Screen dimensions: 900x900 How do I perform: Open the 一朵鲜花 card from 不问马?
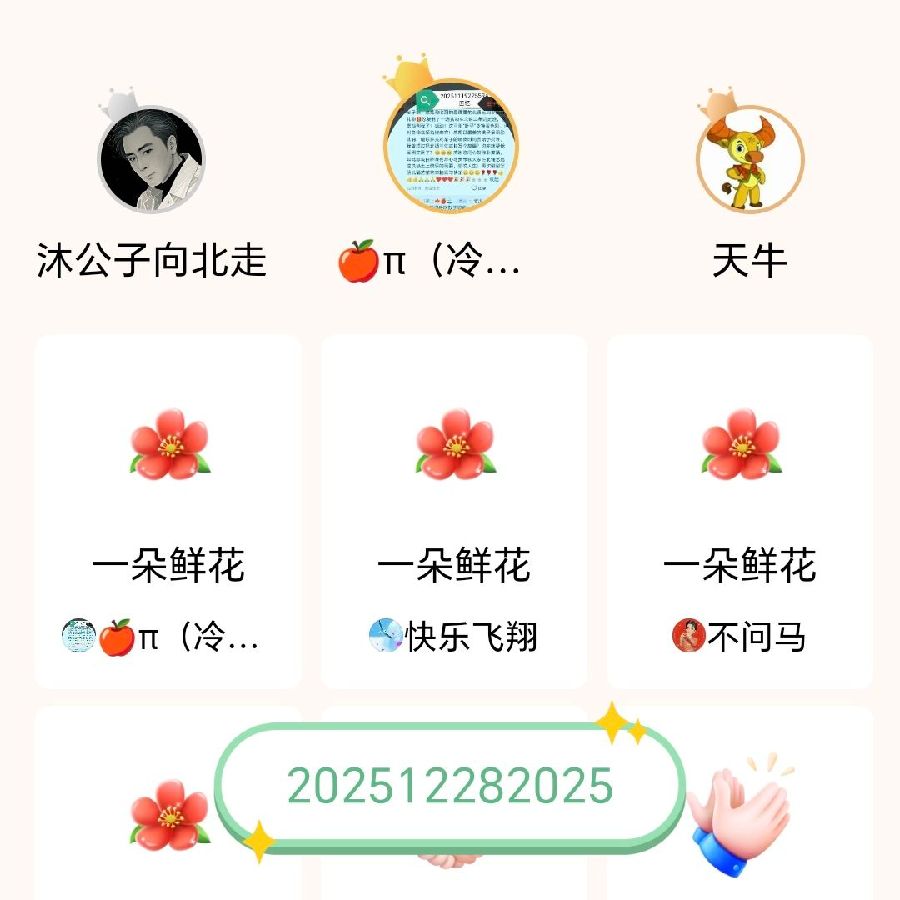coord(740,512)
